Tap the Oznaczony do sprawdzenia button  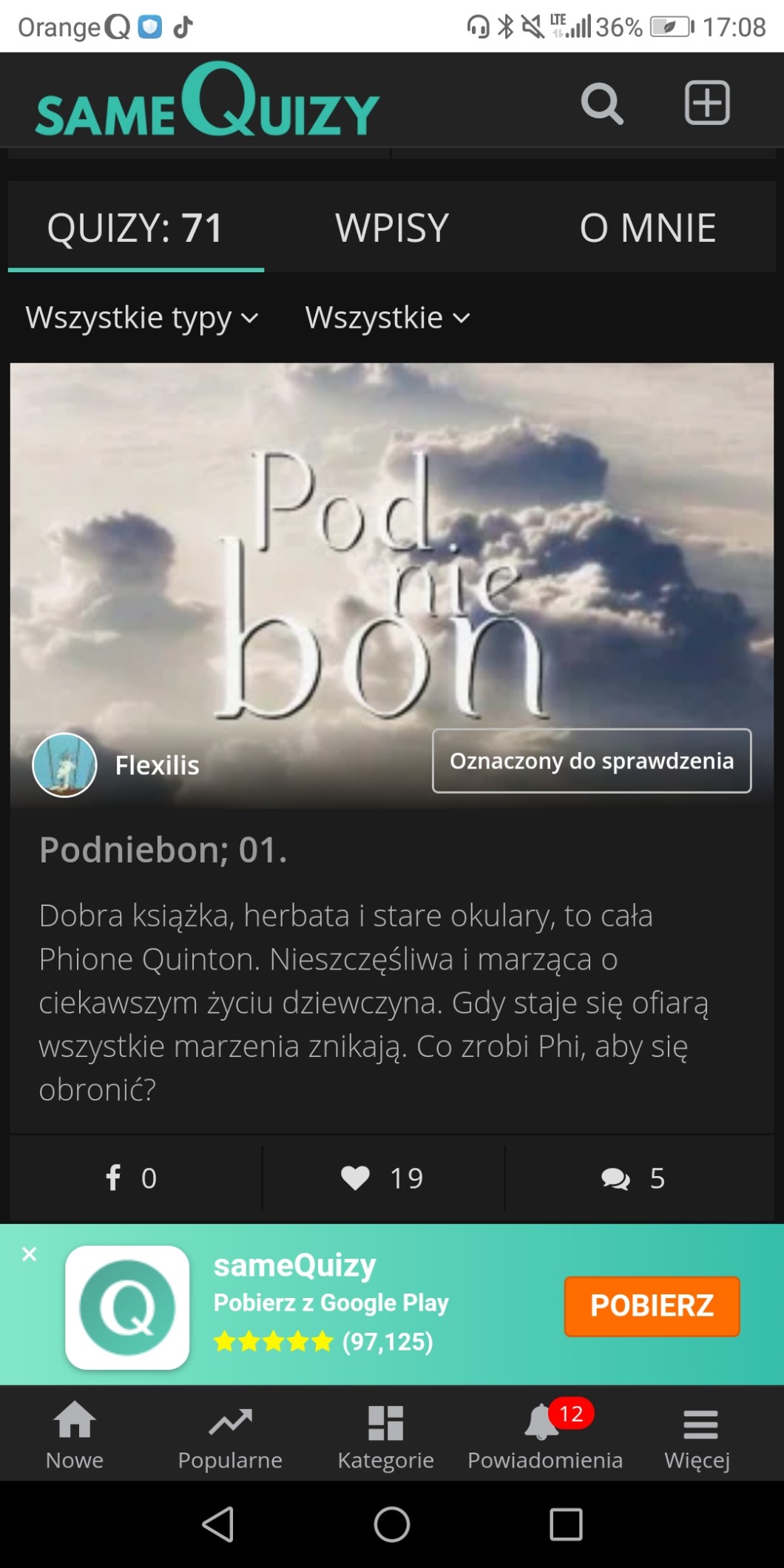coord(592,761)
